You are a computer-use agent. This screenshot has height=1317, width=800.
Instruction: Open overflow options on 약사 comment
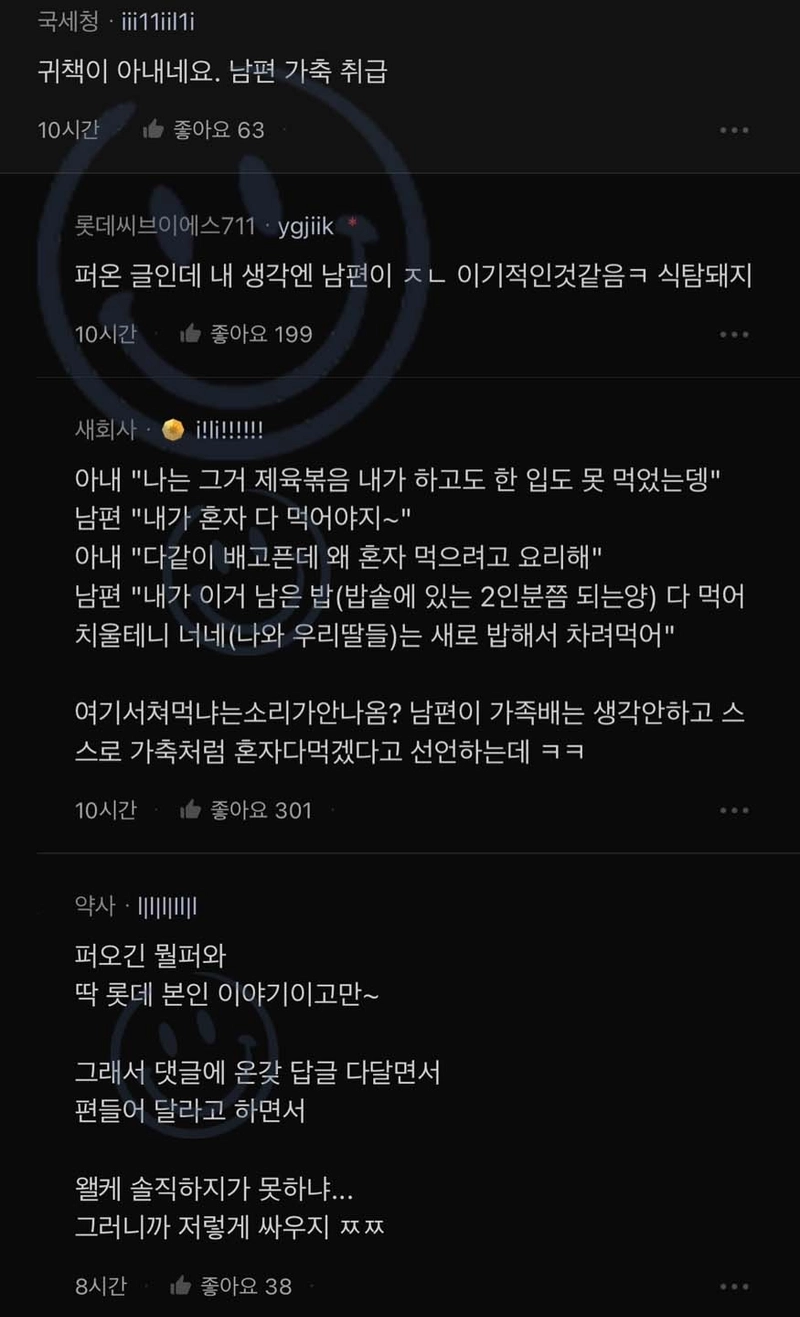(734, 1286)
